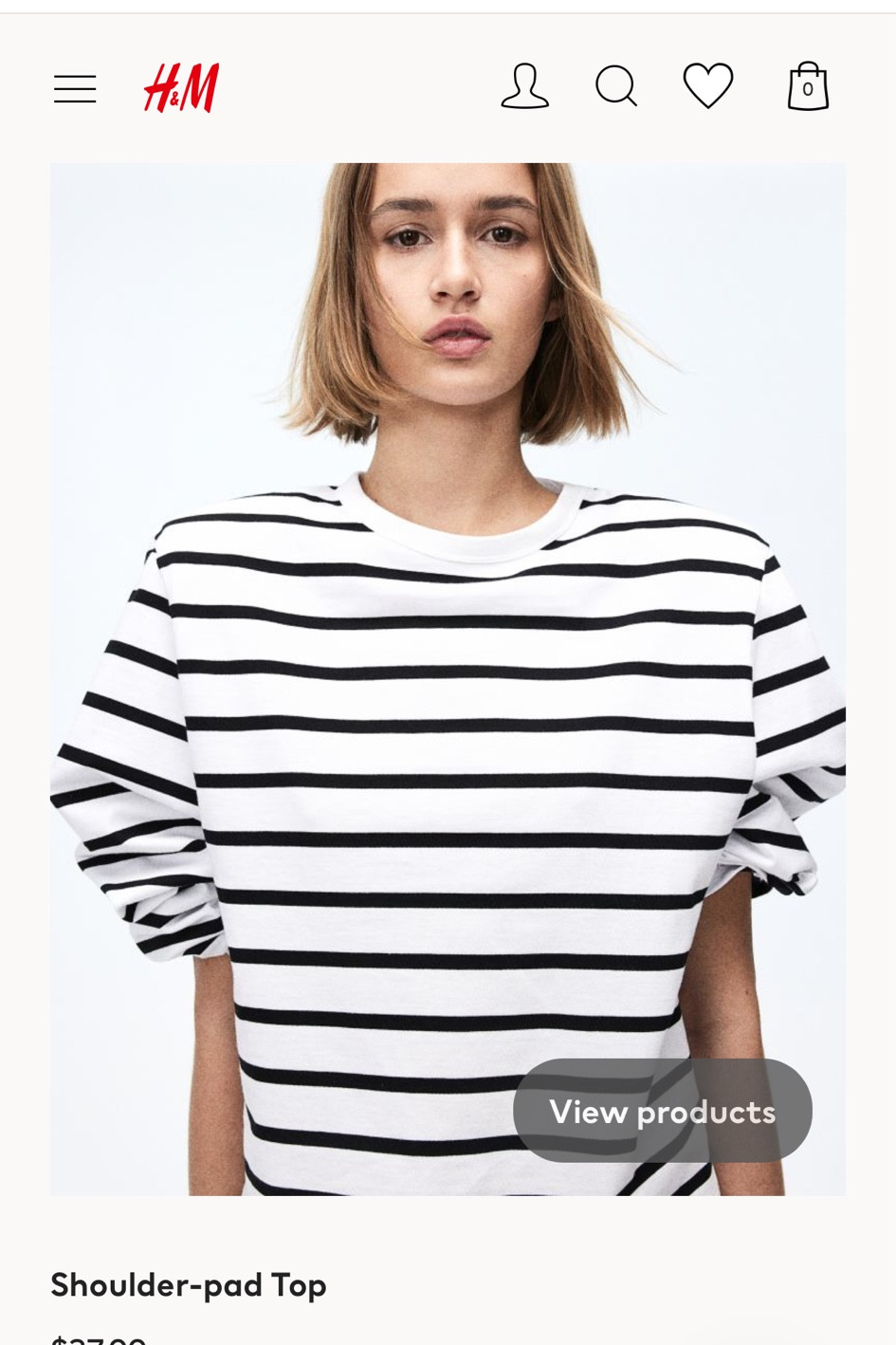Click the cart count badge showing 0
The height and width of the screenshot is (1345, 896).
pos(807,90)
